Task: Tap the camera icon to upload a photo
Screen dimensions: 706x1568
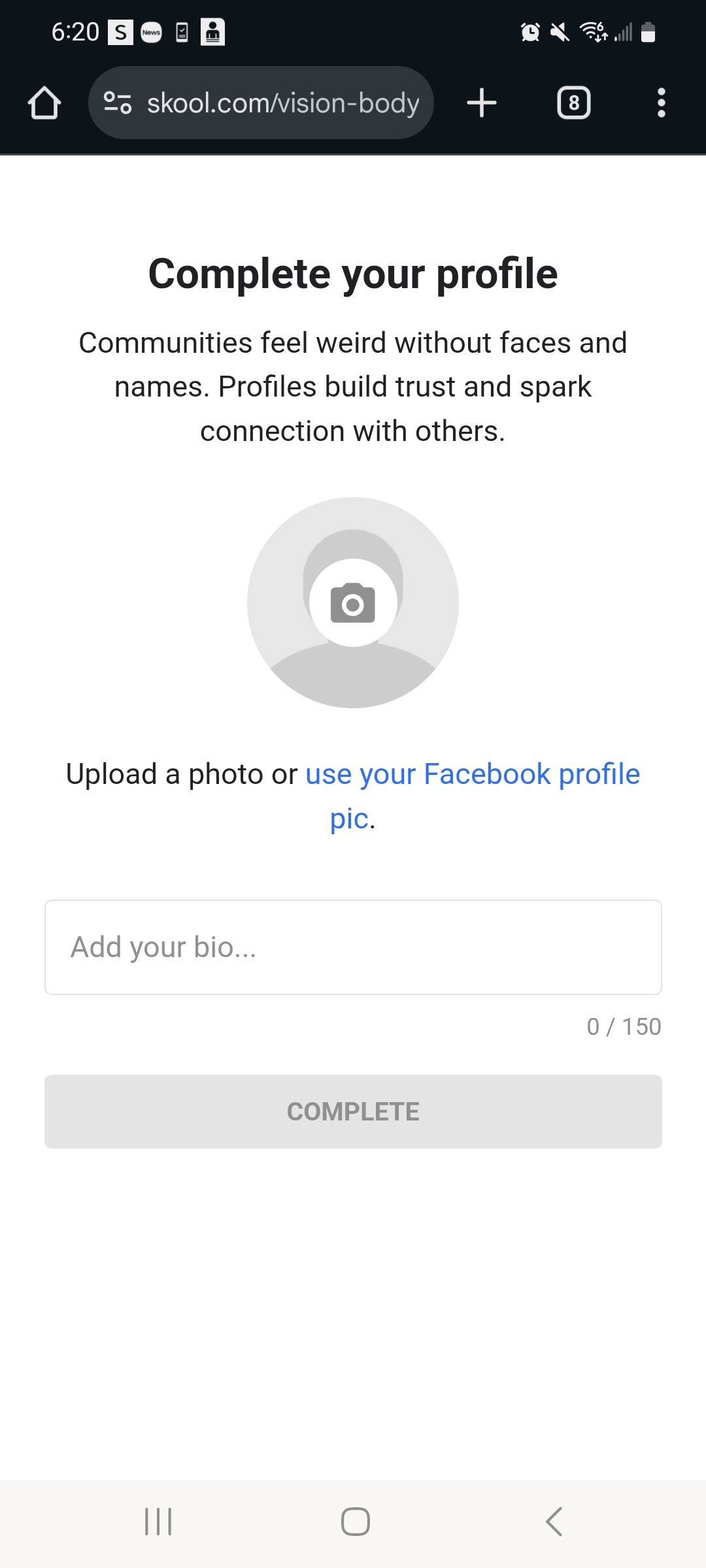Action: [353, 602]
